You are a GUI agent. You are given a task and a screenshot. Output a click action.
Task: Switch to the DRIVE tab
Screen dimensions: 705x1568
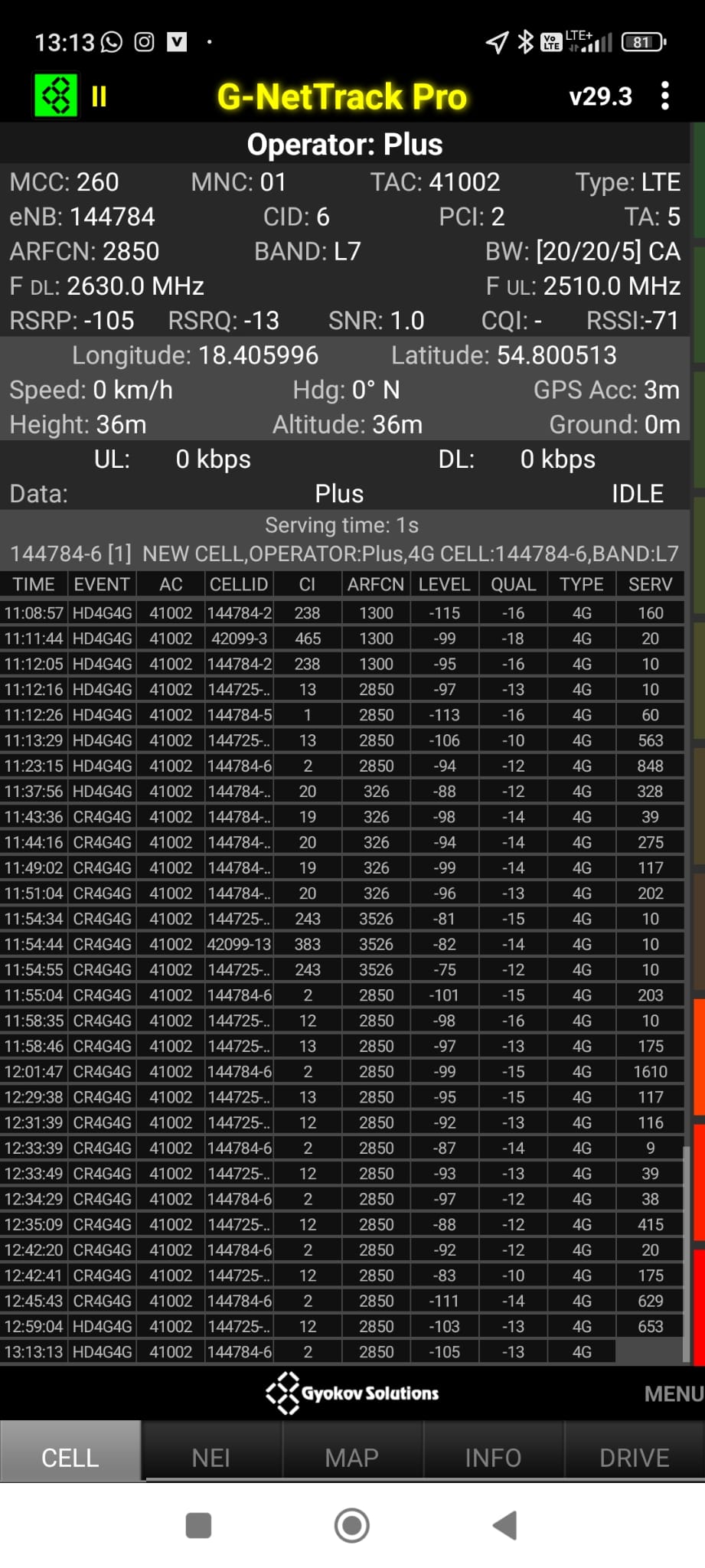634,1457
